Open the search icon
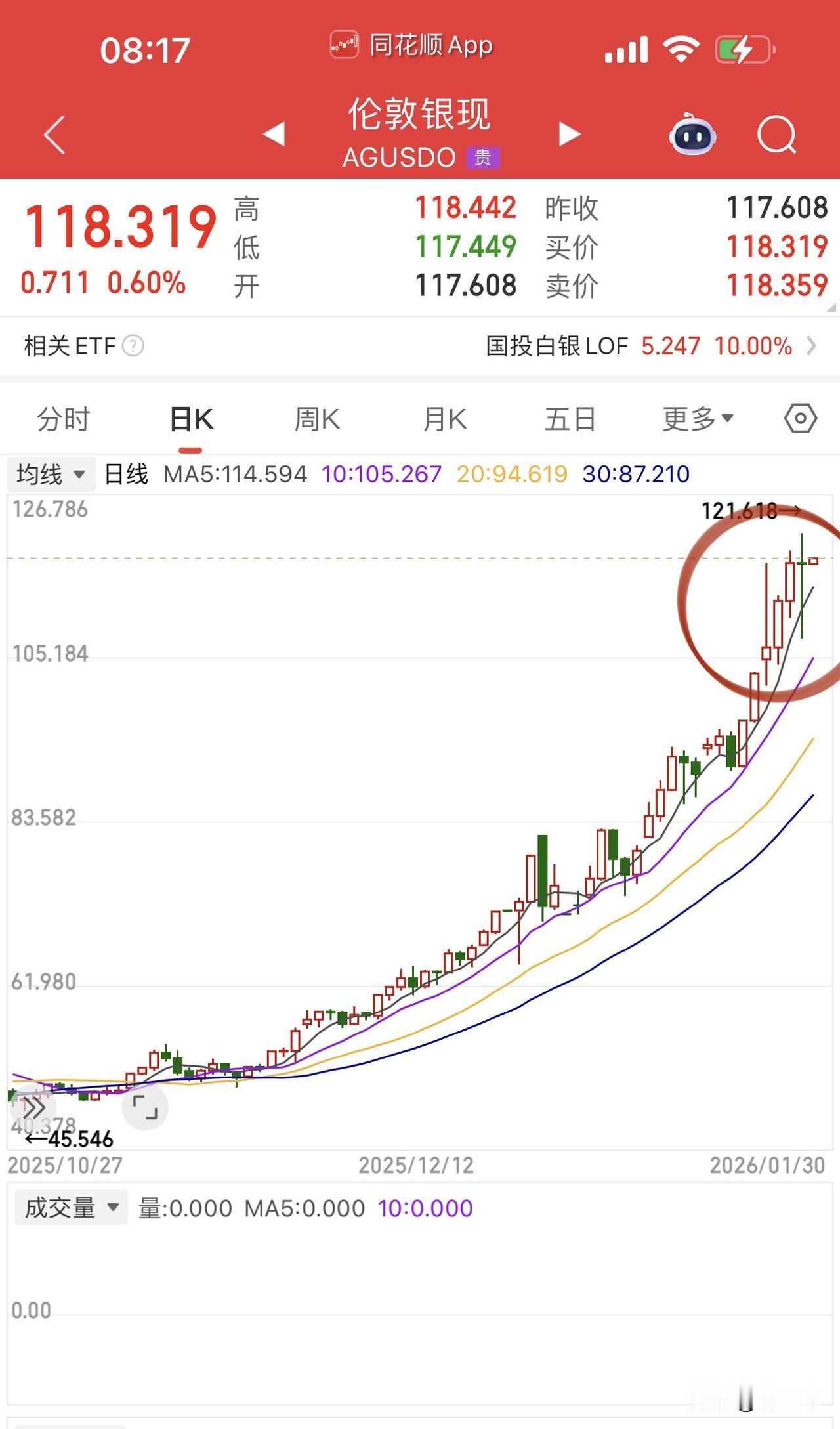The height and width of the screenshot is (1429, 840). click(x=776, y=134)
